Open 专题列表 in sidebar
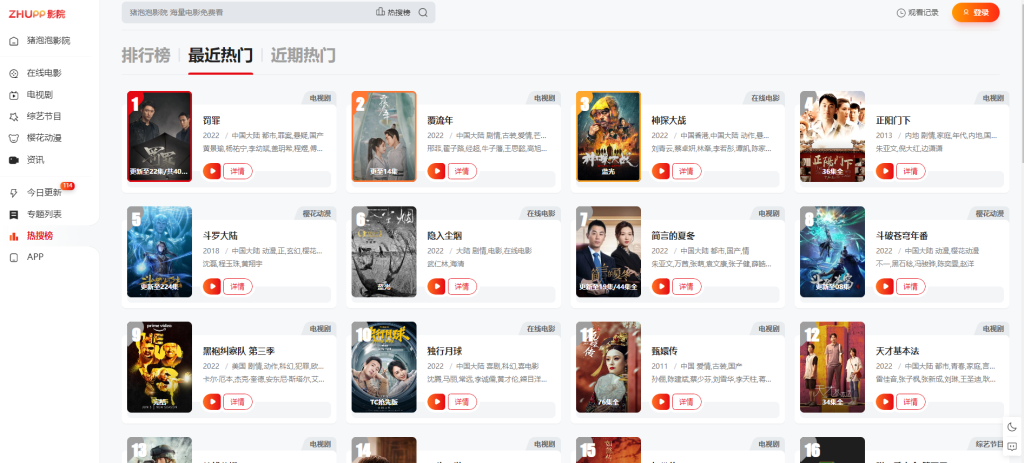Image resolution: width=1024 pixels, height=463 pixels. (x=43, y=214)
